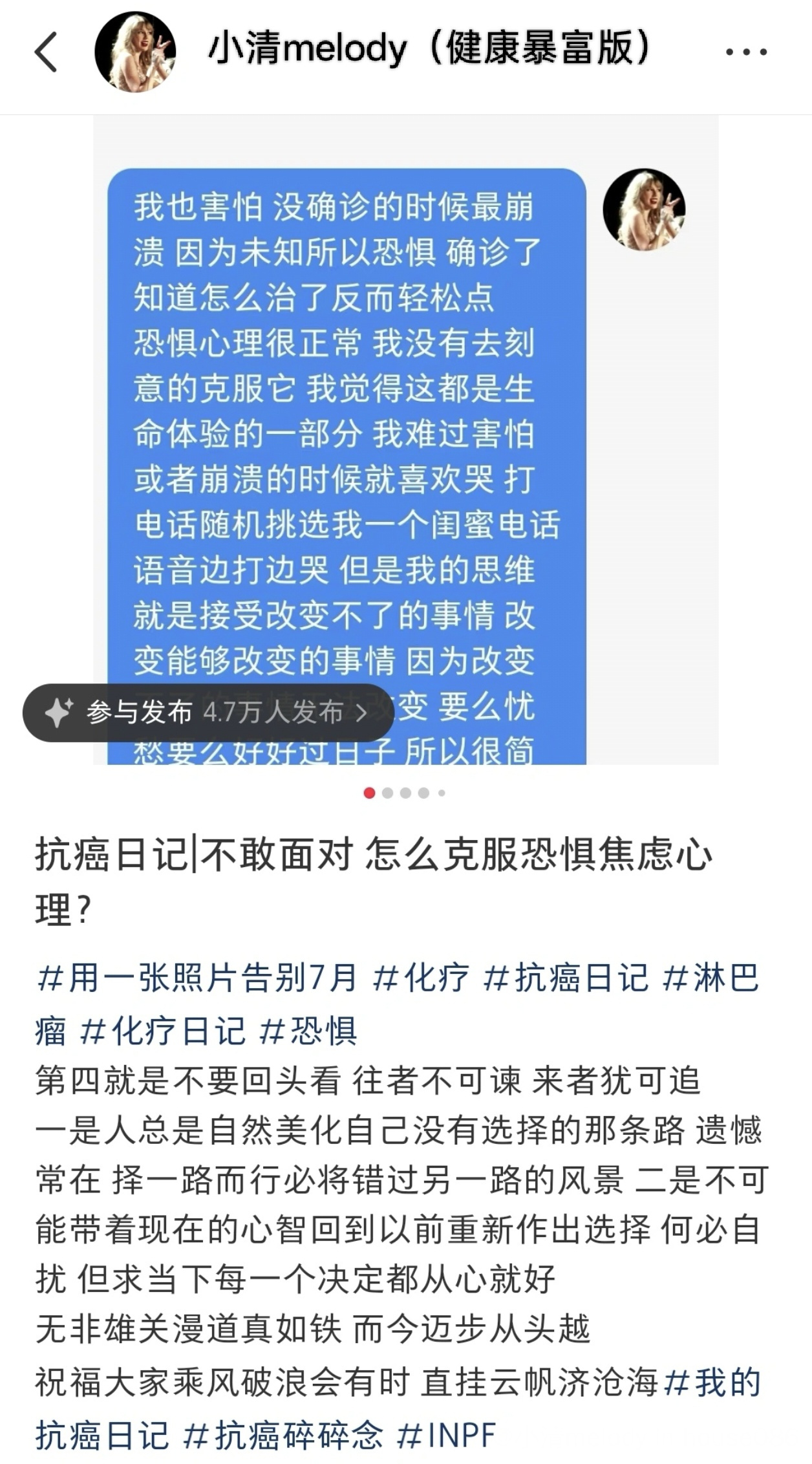The image size is (812, 1464).
Task: Open 小清melody's profile from the username
Action: [x=429, y=49]
